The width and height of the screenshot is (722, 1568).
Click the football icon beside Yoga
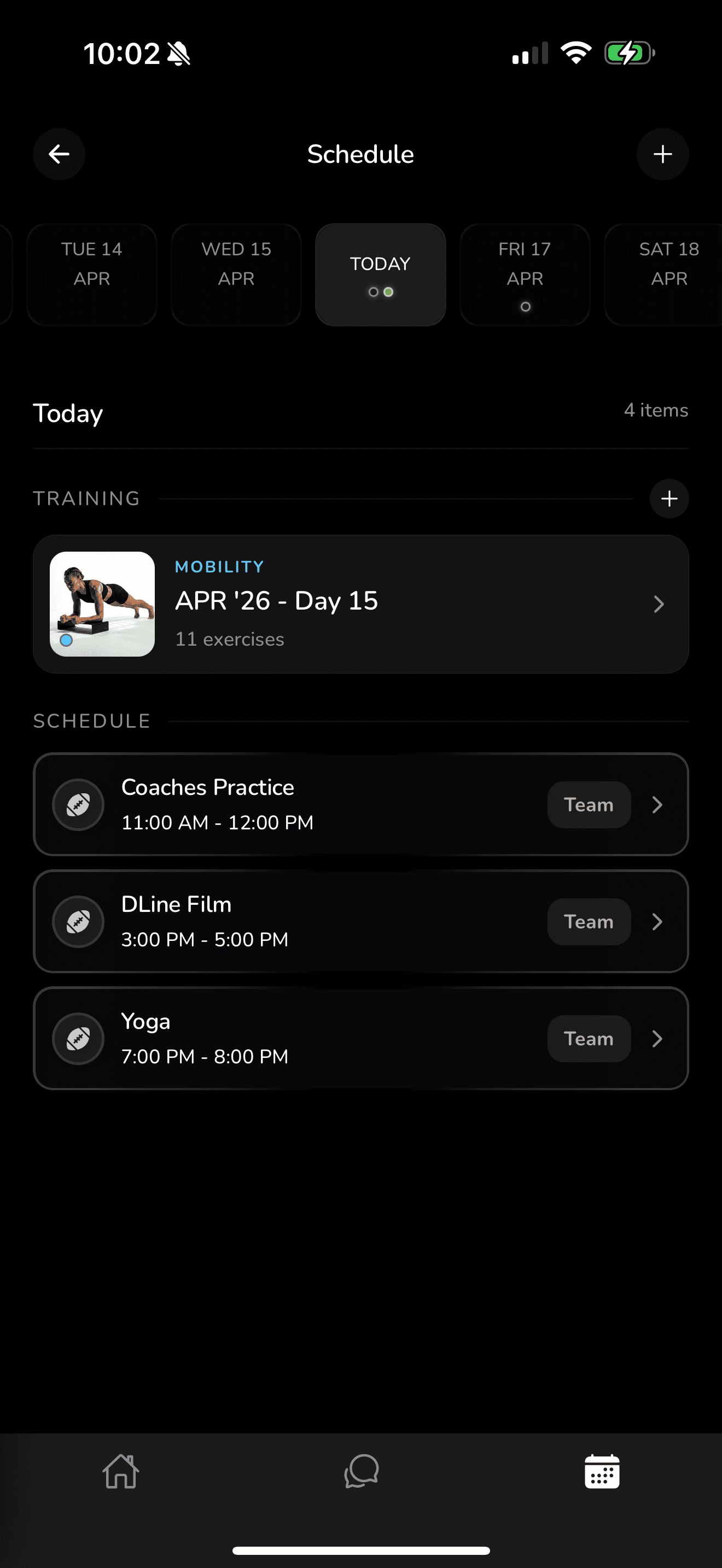point(79,1038)
